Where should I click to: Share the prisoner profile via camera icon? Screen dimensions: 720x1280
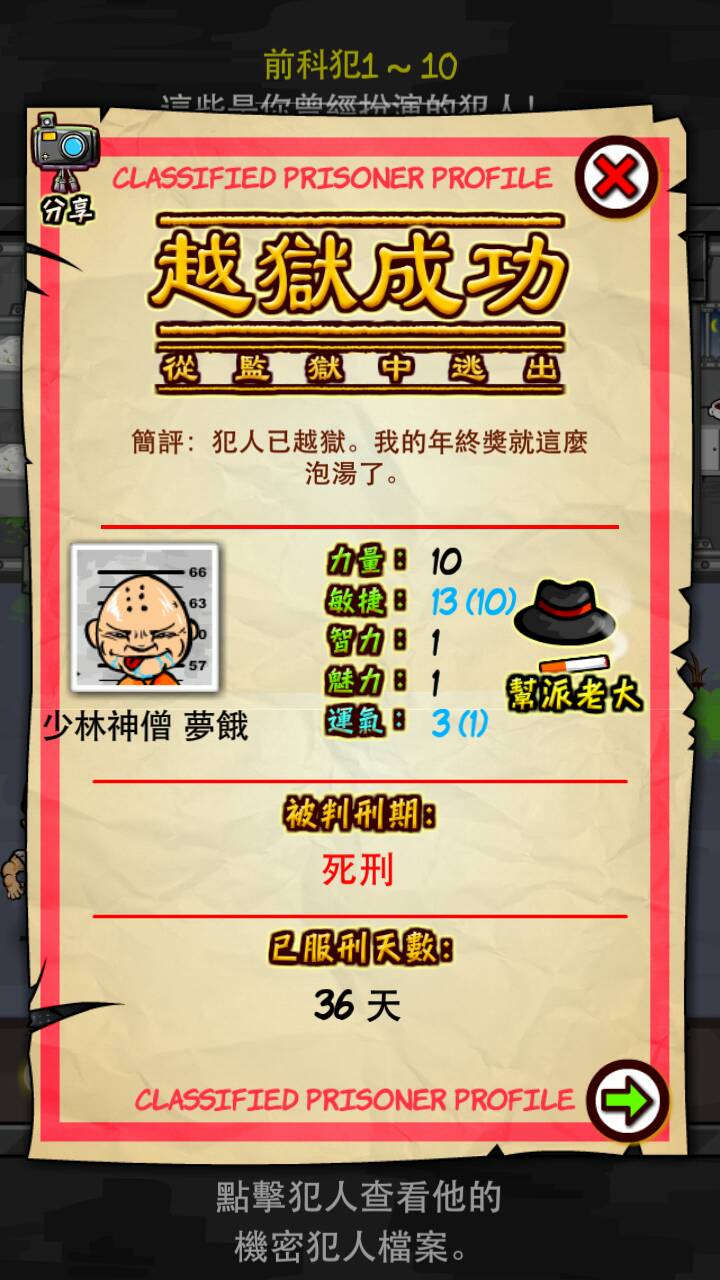coord(65,165)
